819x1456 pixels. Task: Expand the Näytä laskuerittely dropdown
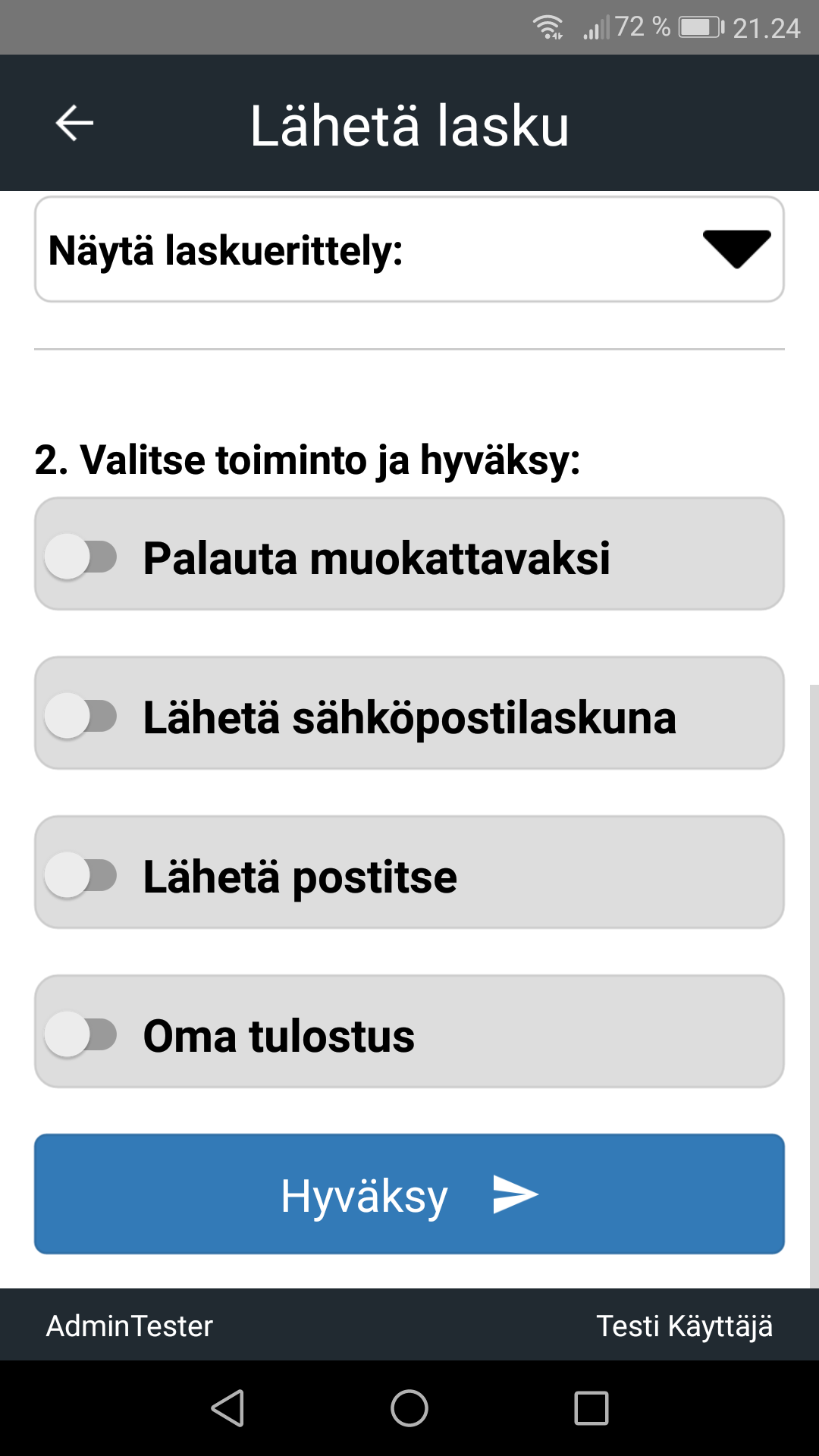409,249
